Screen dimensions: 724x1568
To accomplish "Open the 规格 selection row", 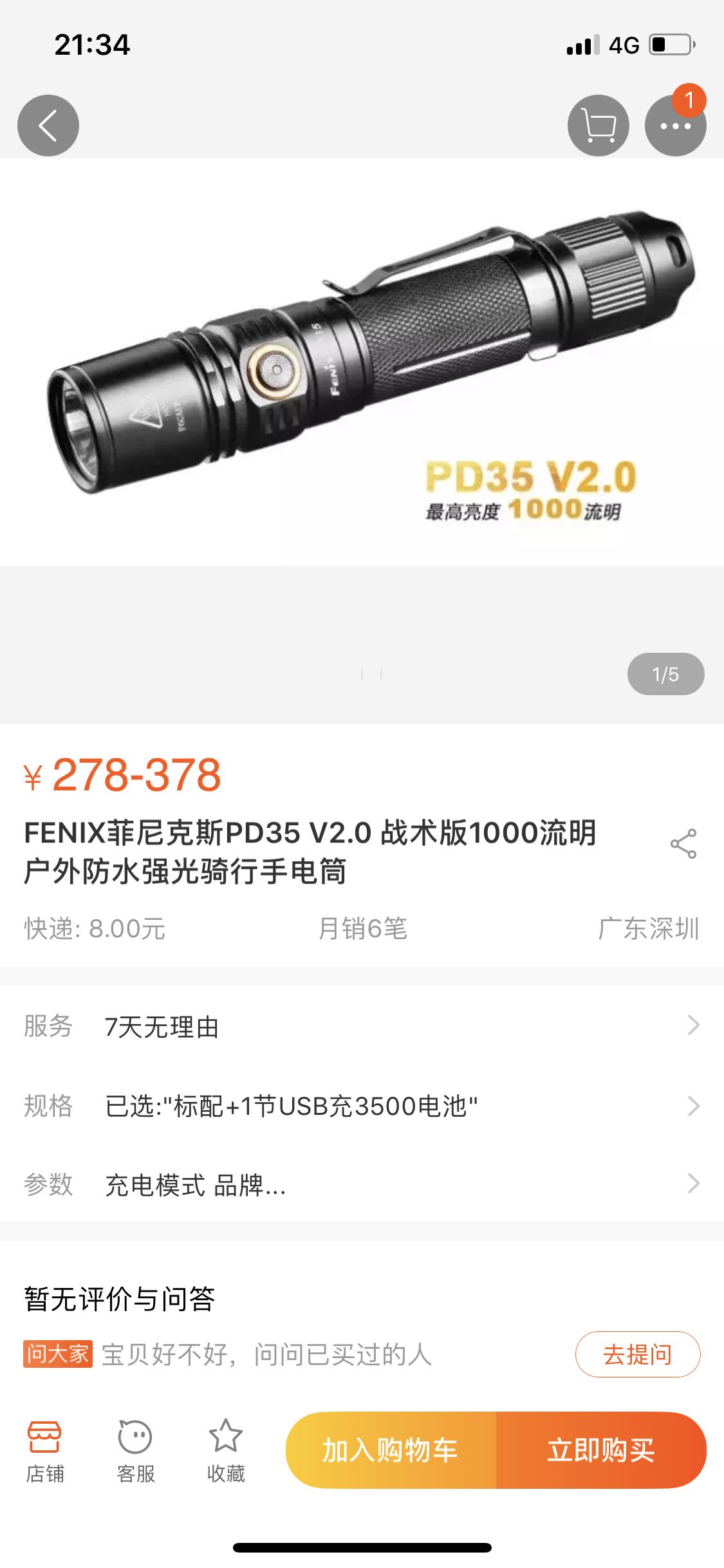I will coord(362,1106).
